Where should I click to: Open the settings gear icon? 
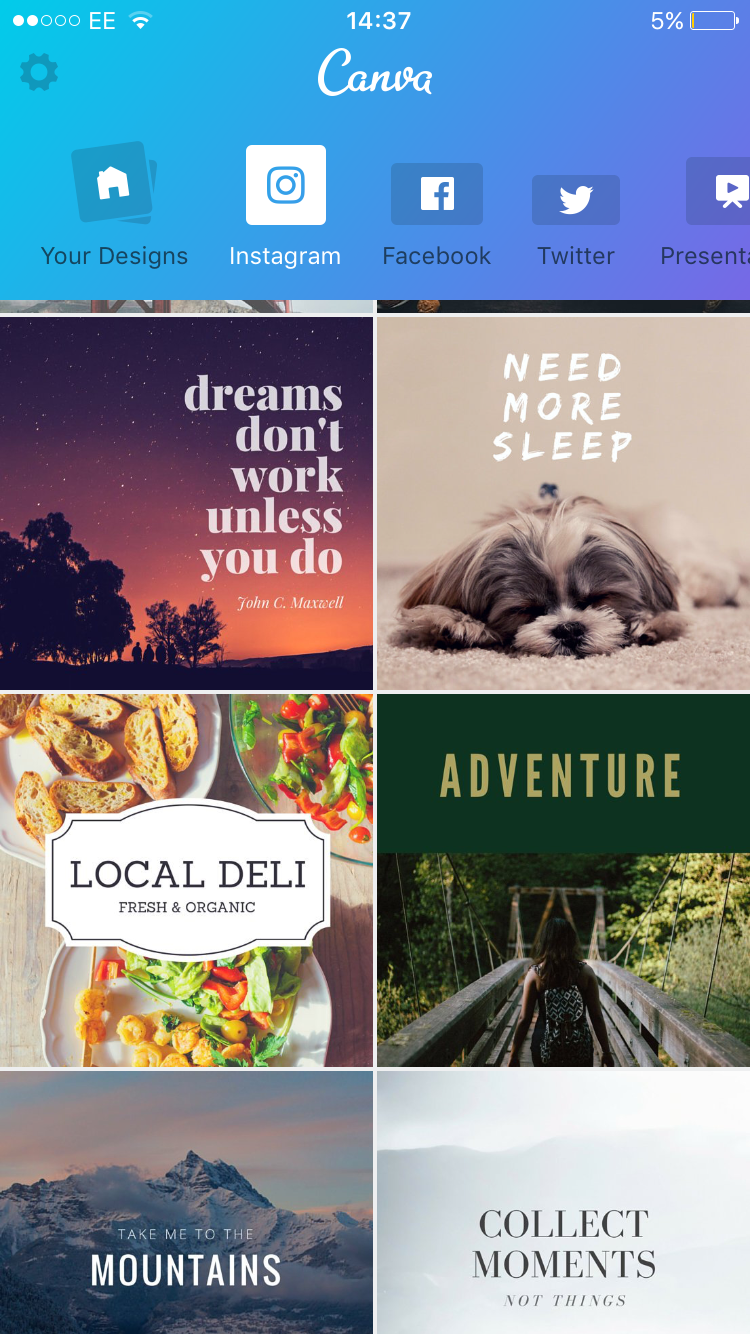coord(39,73)
